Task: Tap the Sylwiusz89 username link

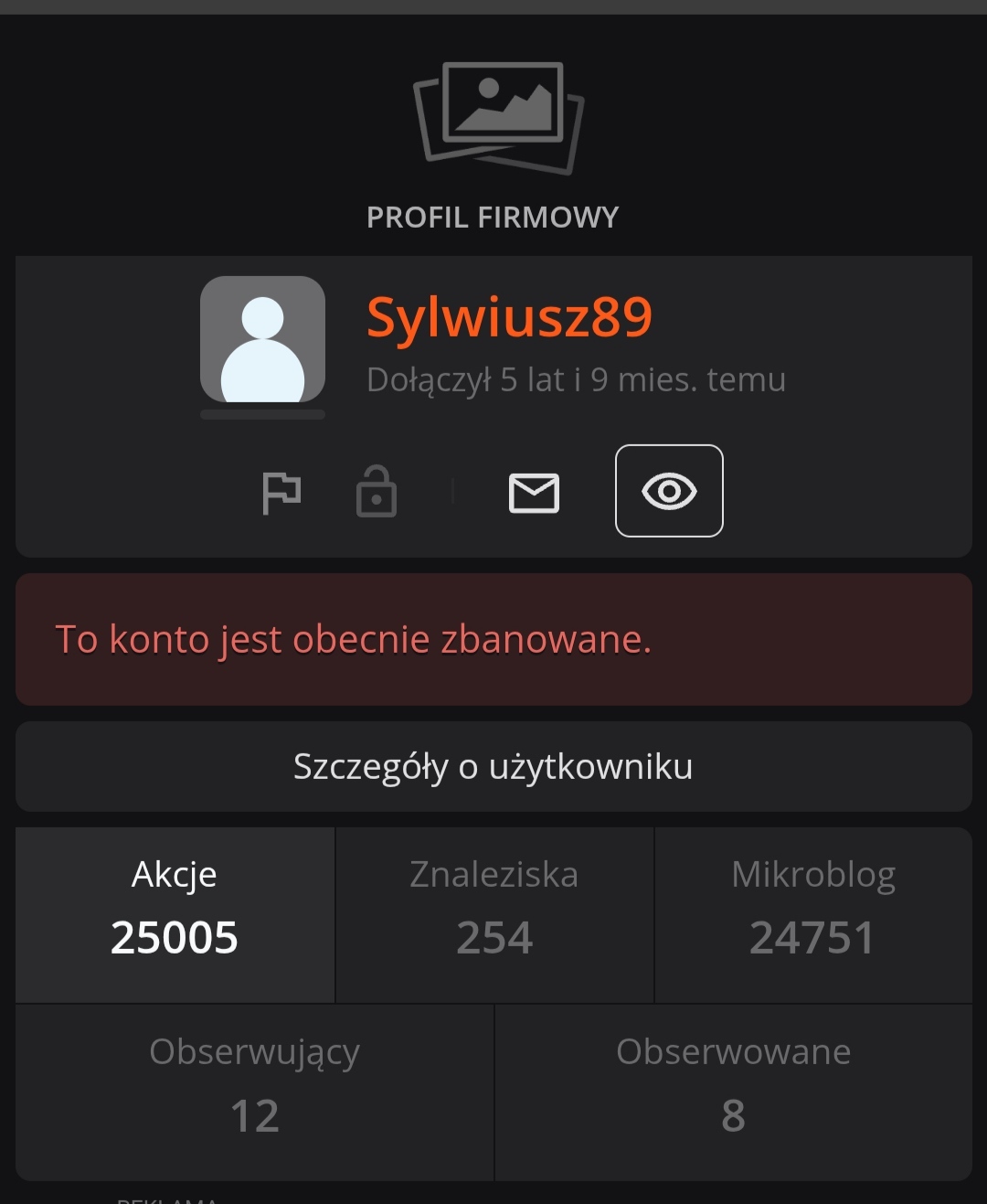Action: click(509, 318)
